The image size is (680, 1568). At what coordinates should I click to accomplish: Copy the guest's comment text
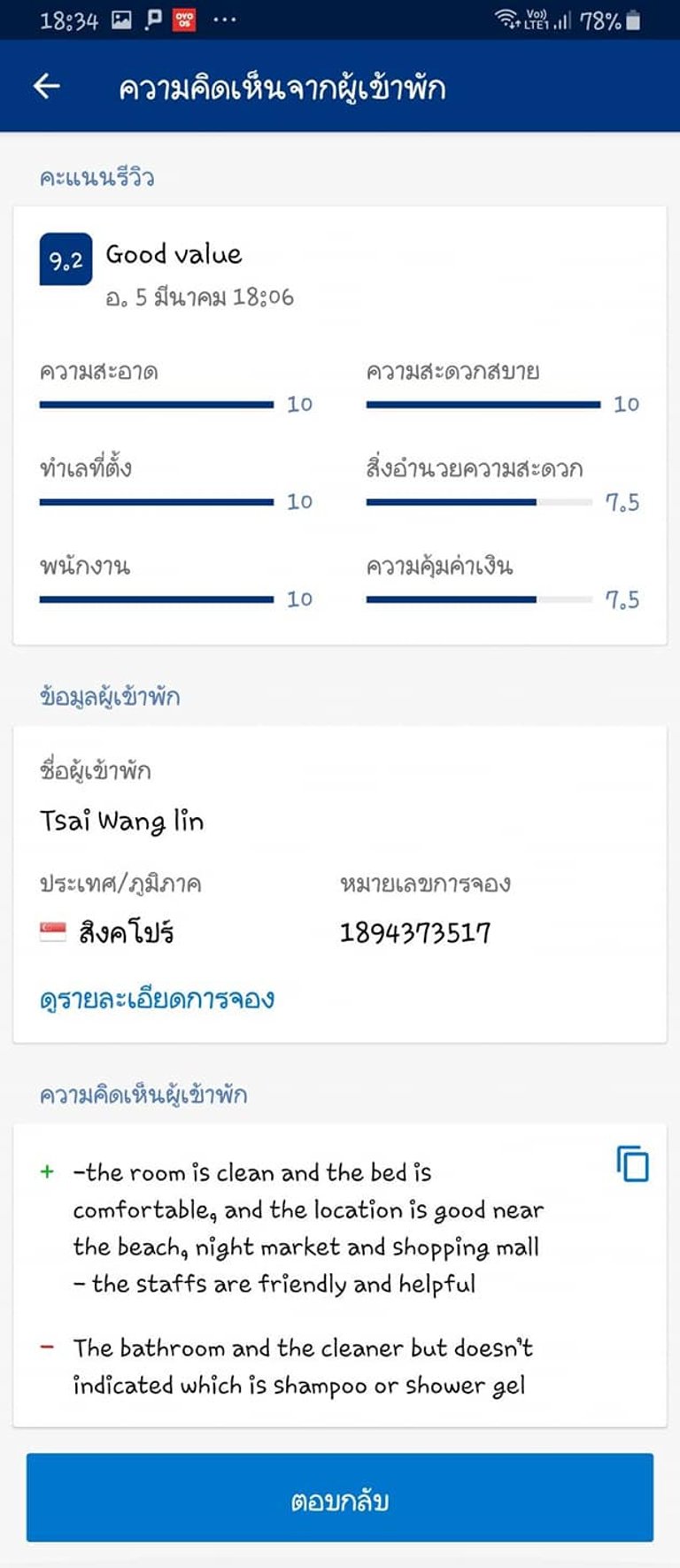(632, 1163)
